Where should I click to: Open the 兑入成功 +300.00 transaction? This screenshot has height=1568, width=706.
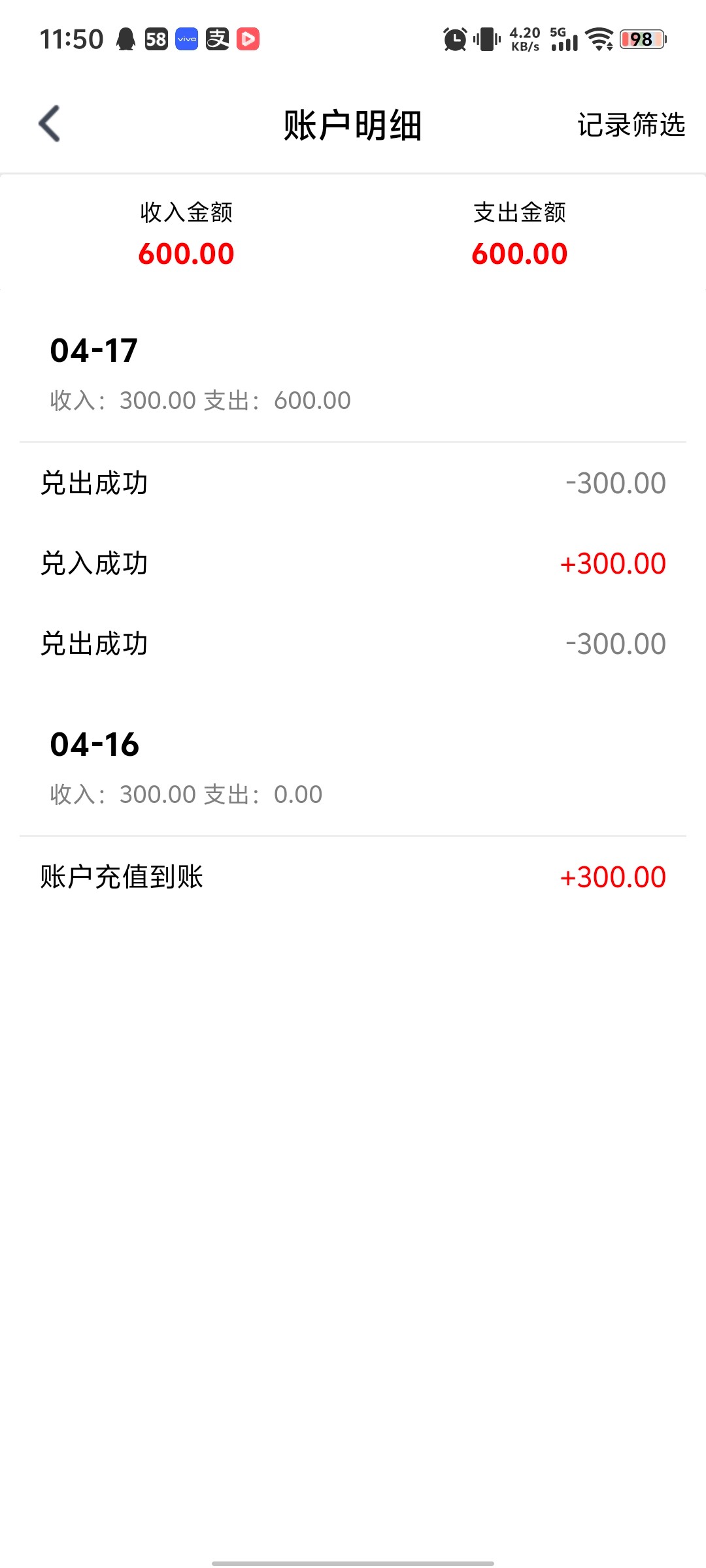[353, 563]
